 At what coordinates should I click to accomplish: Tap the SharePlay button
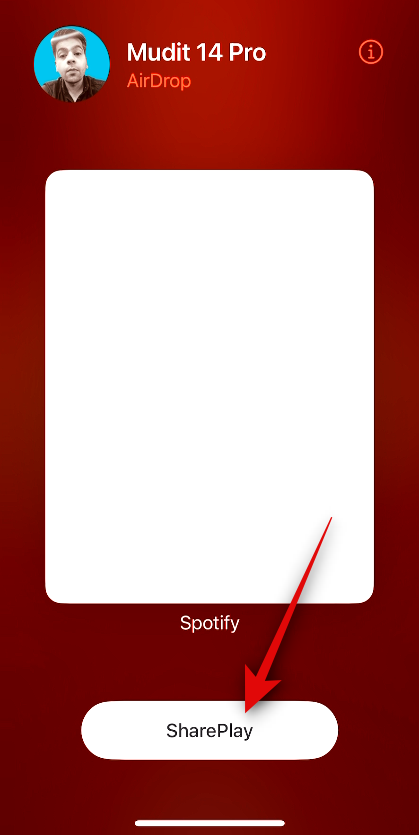coord(209,730)
